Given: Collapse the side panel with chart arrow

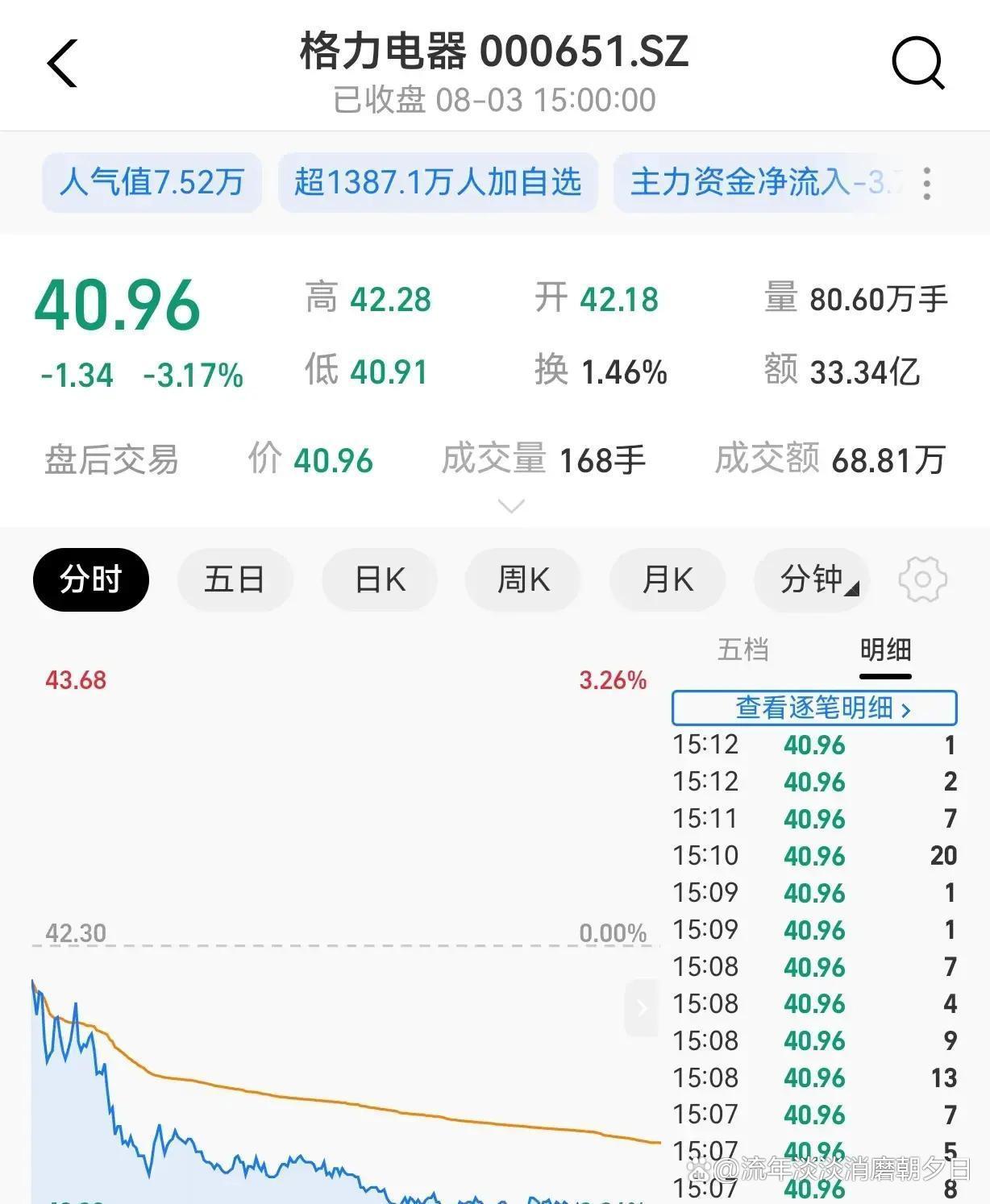Looking at the screenshot, I should tap(642, 1007).
